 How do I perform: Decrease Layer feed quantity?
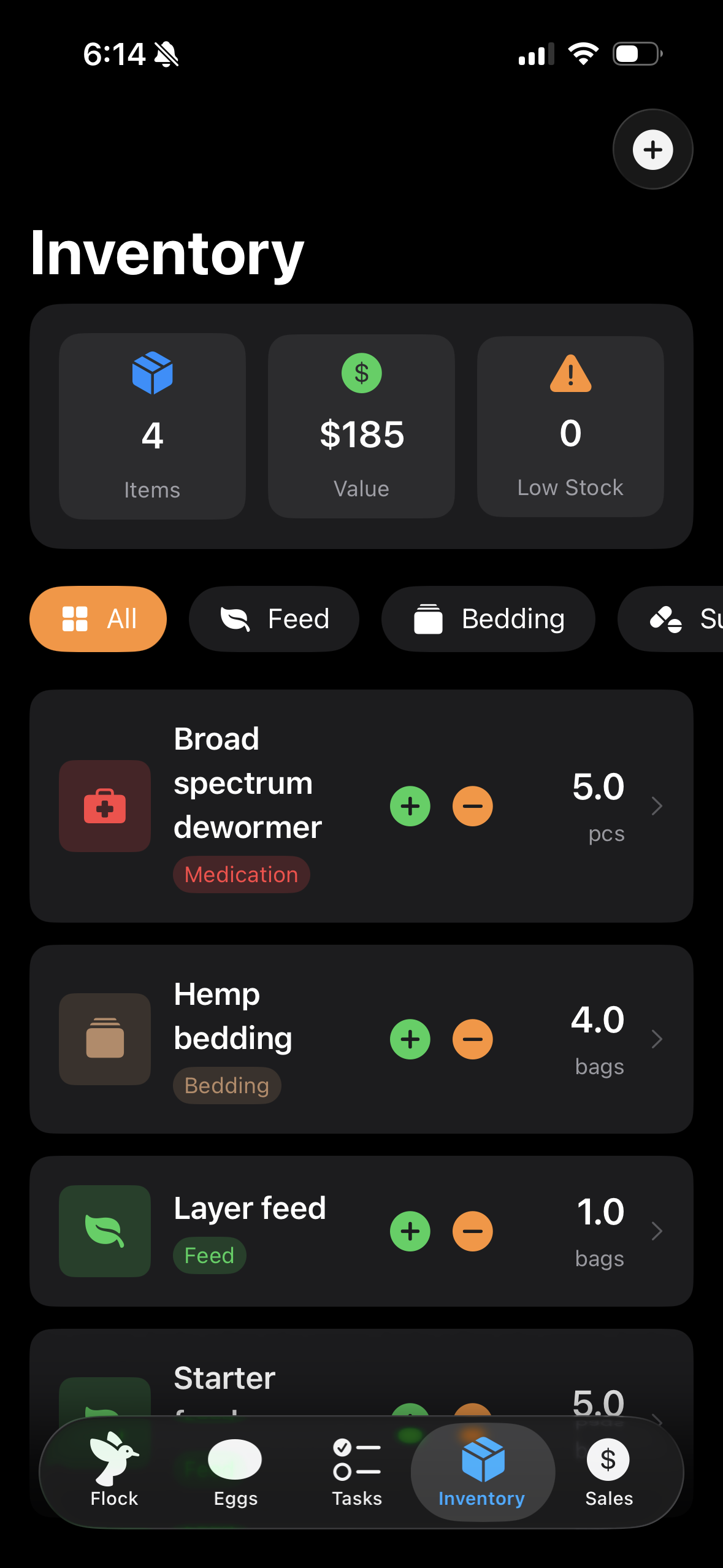(x=472, y=1231)
